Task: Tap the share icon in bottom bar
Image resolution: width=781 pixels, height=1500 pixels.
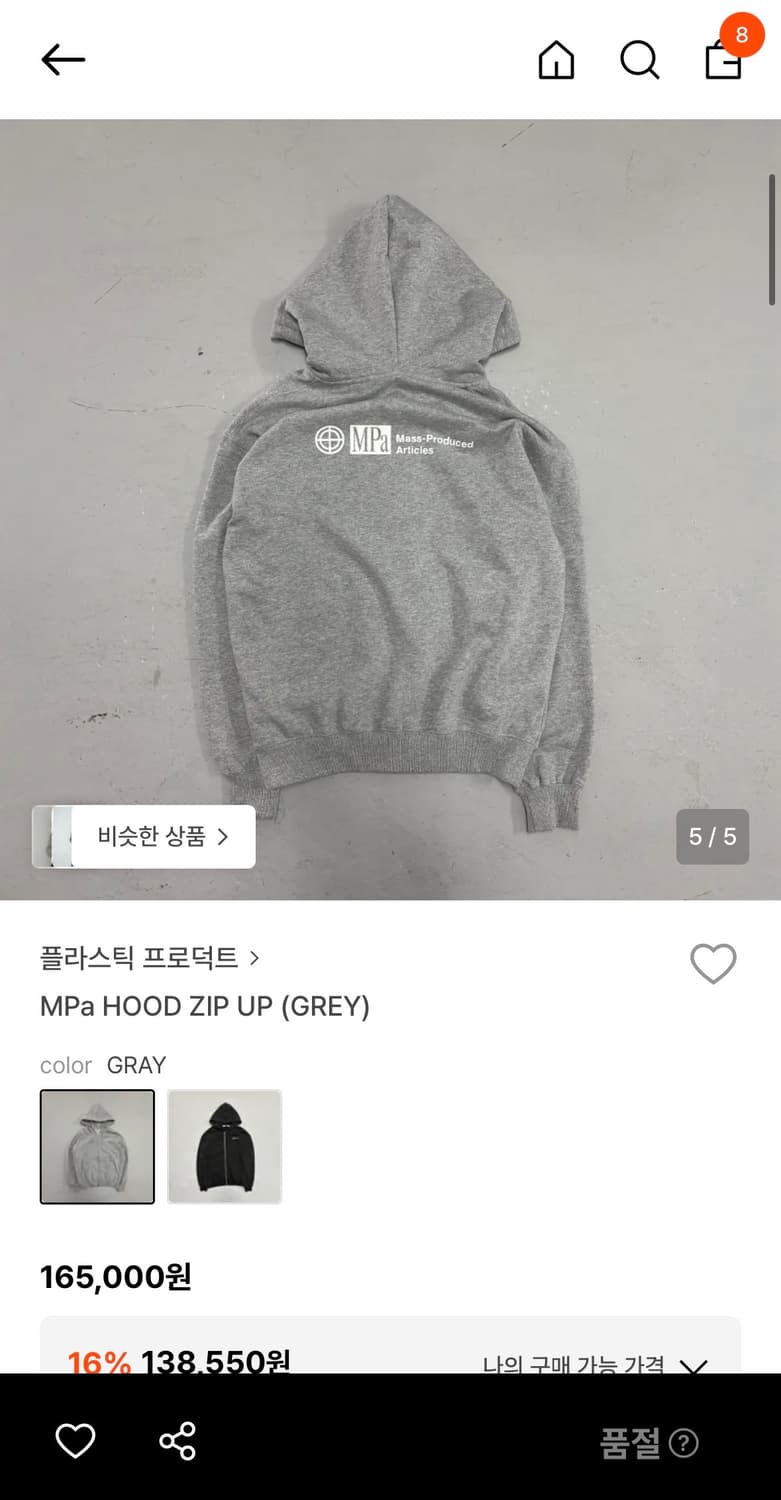Action: click(176, 1441)
